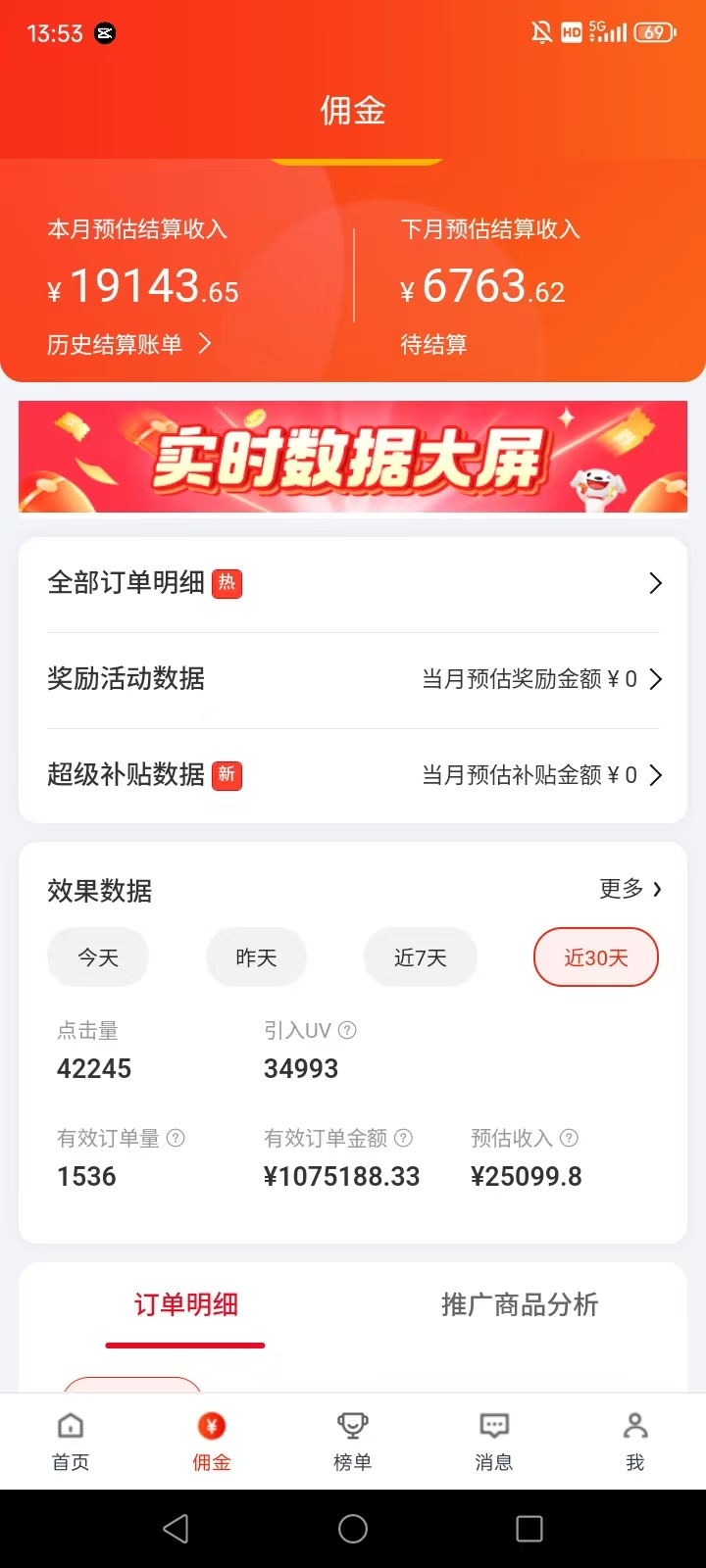Open the 实时数据大屏 banner
Viewport: 706px width, 1568px height.
tap(353, 457)
